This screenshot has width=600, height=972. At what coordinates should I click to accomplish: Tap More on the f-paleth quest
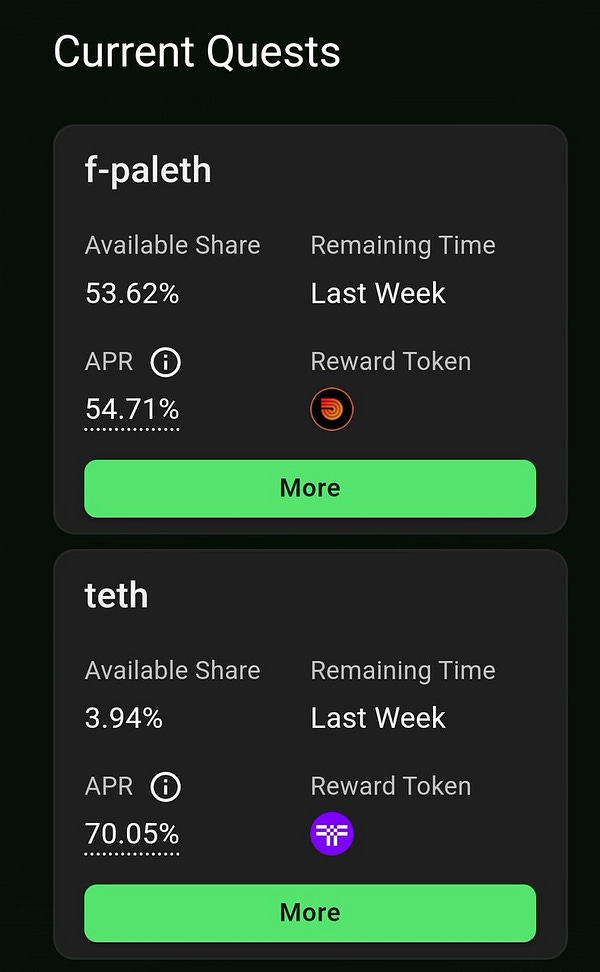coord(310,488)
